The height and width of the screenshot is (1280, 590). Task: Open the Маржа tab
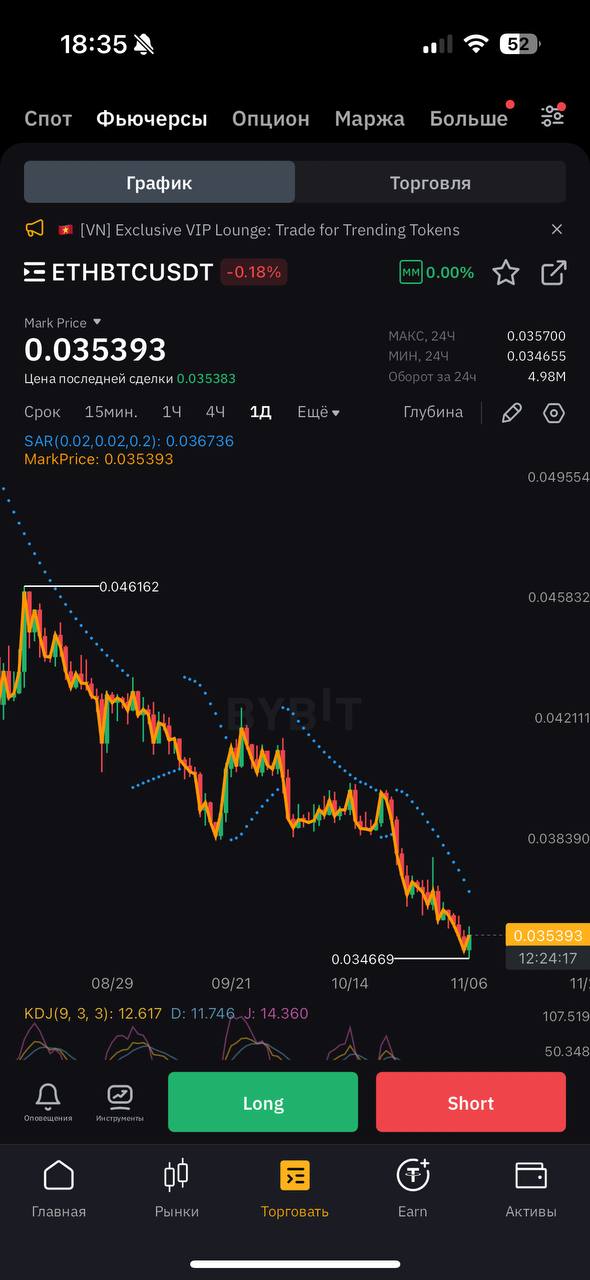[x=370, y=118]
